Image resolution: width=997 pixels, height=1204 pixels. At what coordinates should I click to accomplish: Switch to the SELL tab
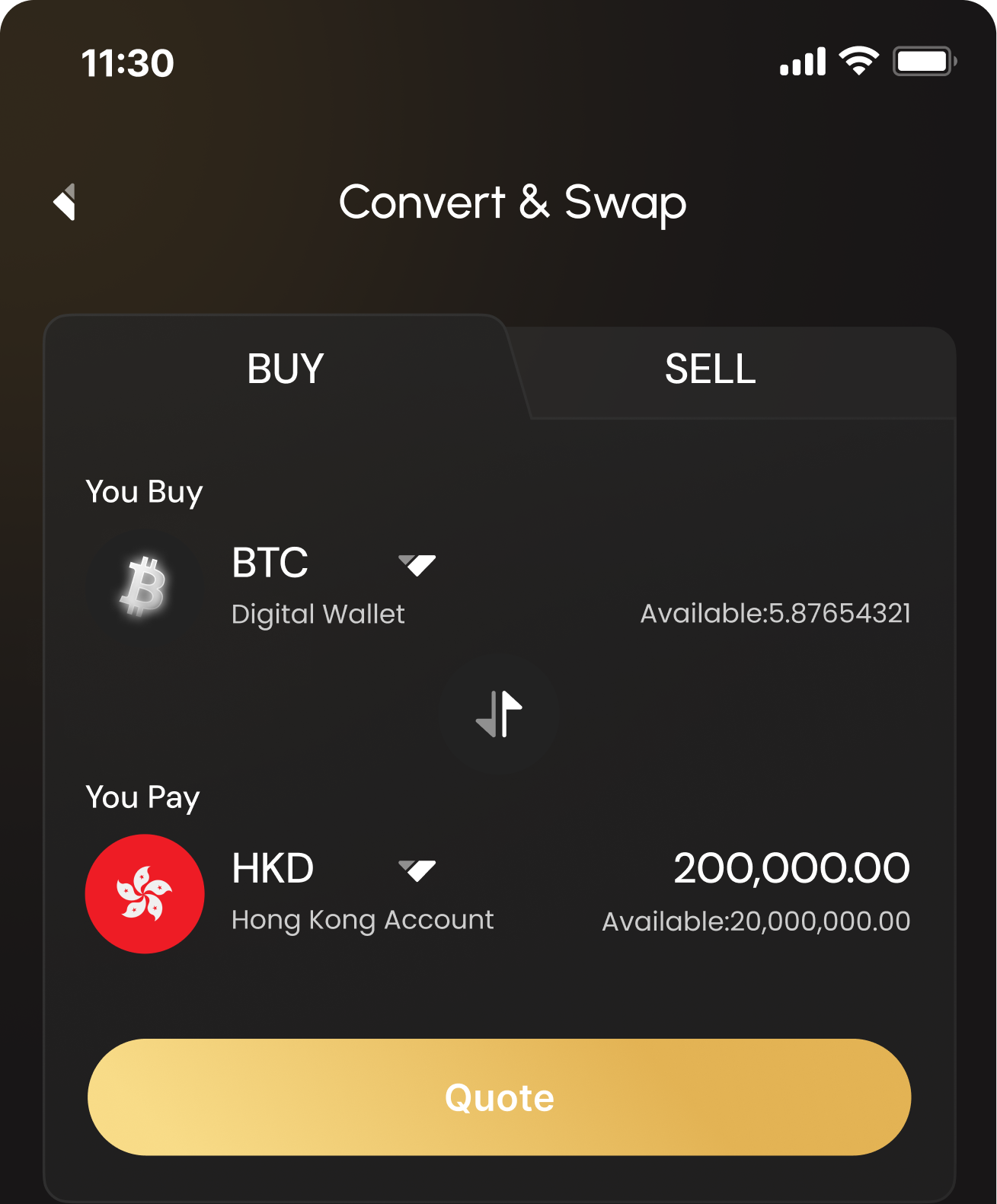pyautogui.click(x=710, y=370)
